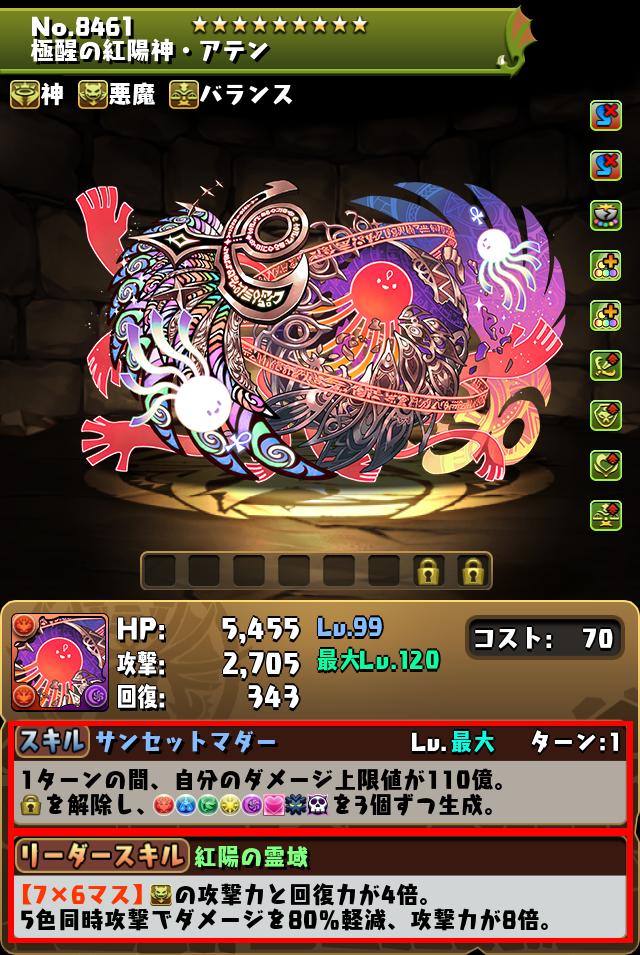Viewport: 640px width, 955px height.
Task: Tap the first empty latent awakening slot
Action: [x=160, y=571]
